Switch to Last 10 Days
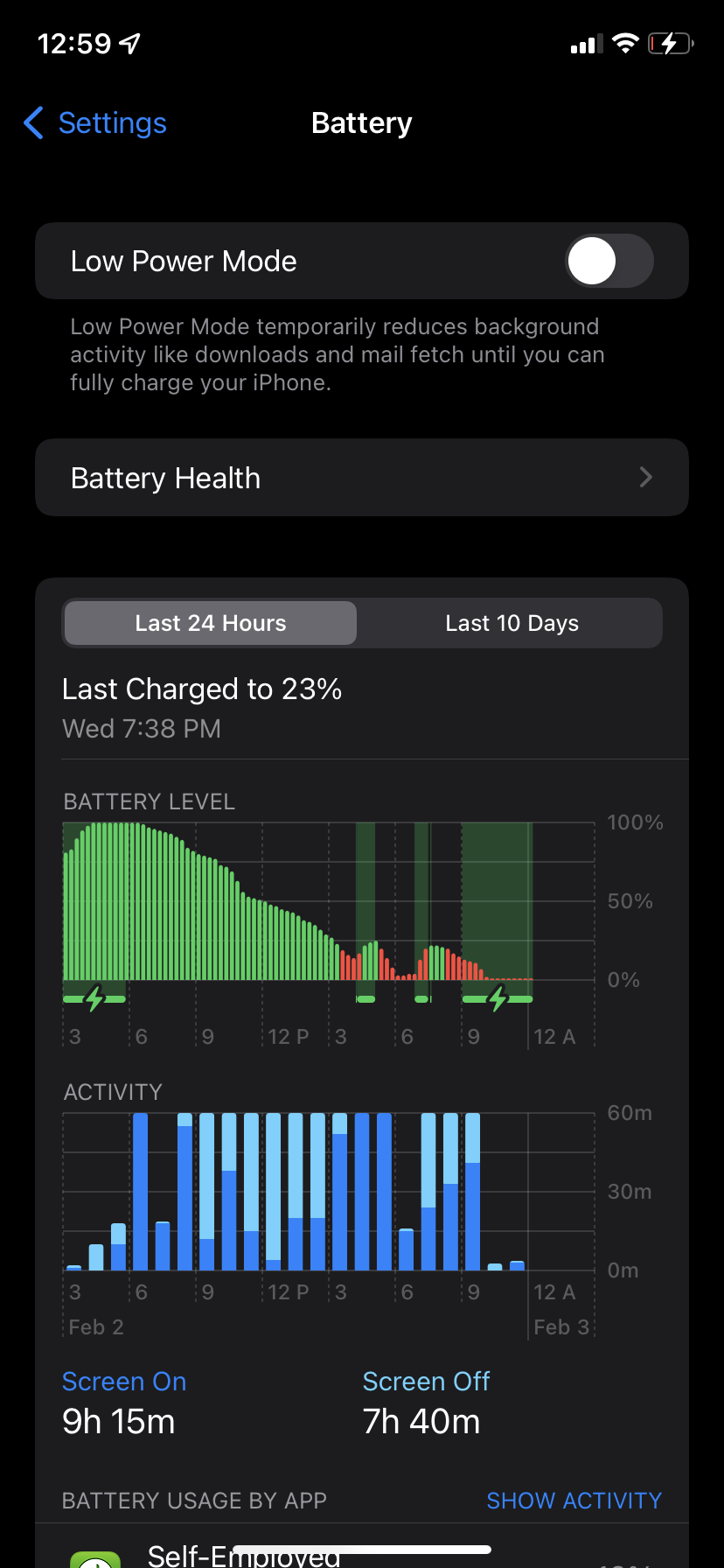This screenshot has height=1568, width=724. pyautogui.click(x=512, y=623)
